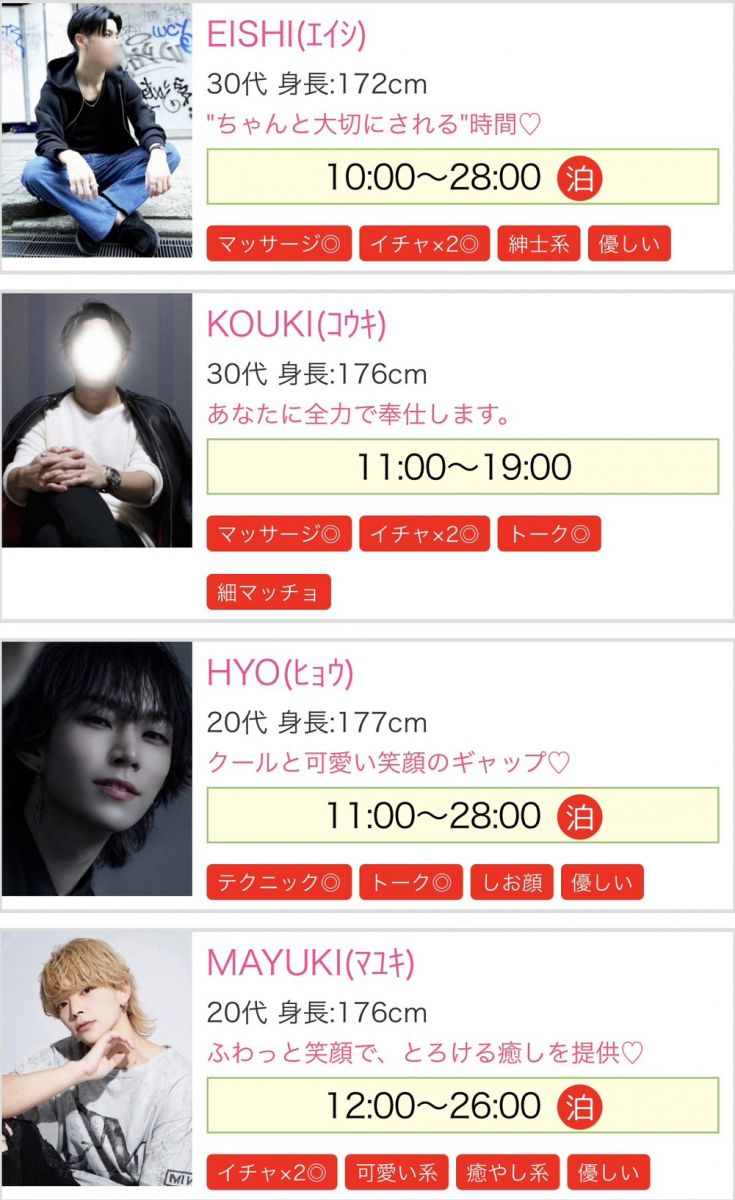The image size is (735, 1200).
Task: Open the HYO(ヒョウ) name link
Action: coord(280,673)
